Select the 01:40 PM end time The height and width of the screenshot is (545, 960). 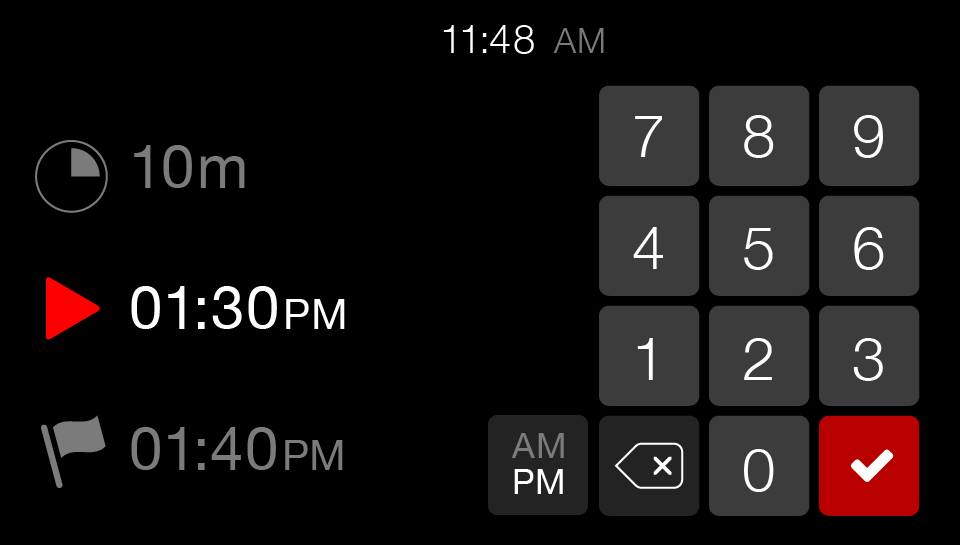tap(237, 451)
